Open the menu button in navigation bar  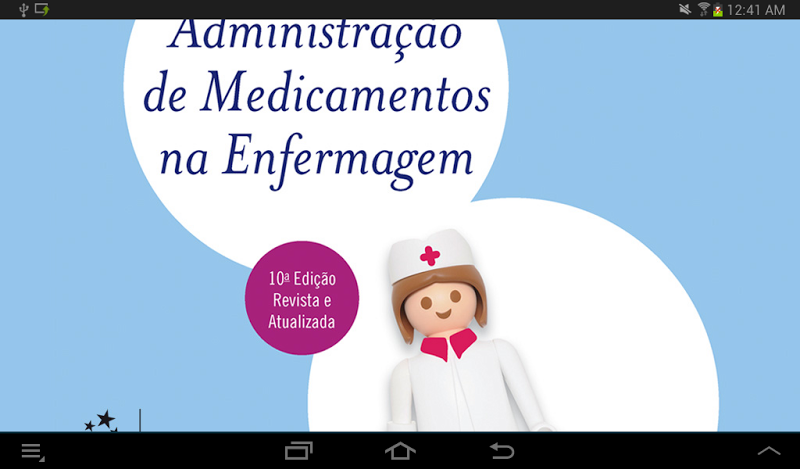(33, 452)
